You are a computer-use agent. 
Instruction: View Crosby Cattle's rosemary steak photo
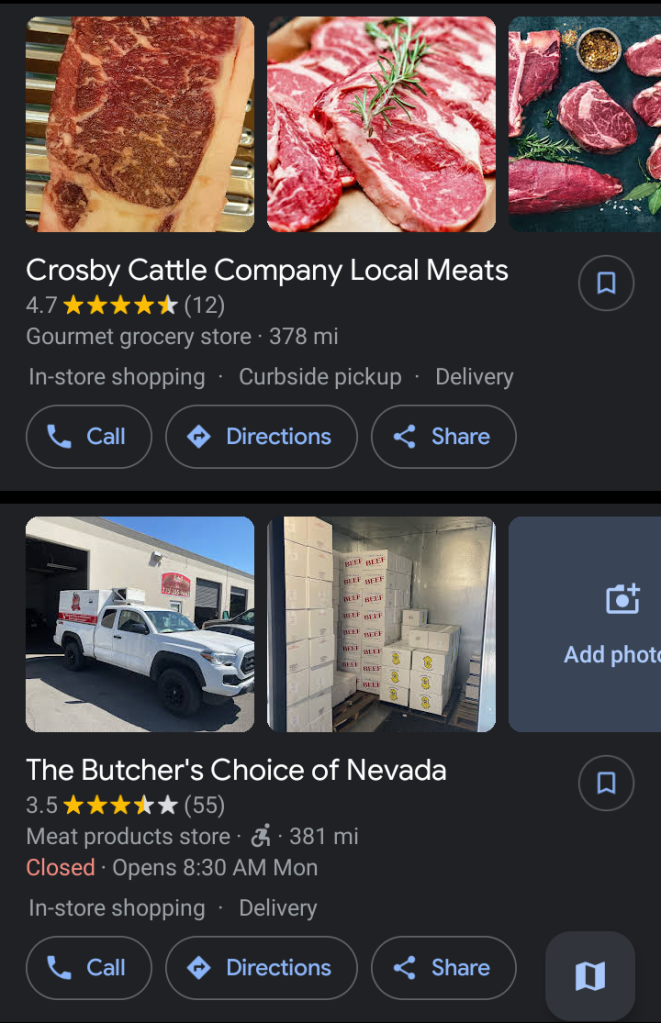381,124
